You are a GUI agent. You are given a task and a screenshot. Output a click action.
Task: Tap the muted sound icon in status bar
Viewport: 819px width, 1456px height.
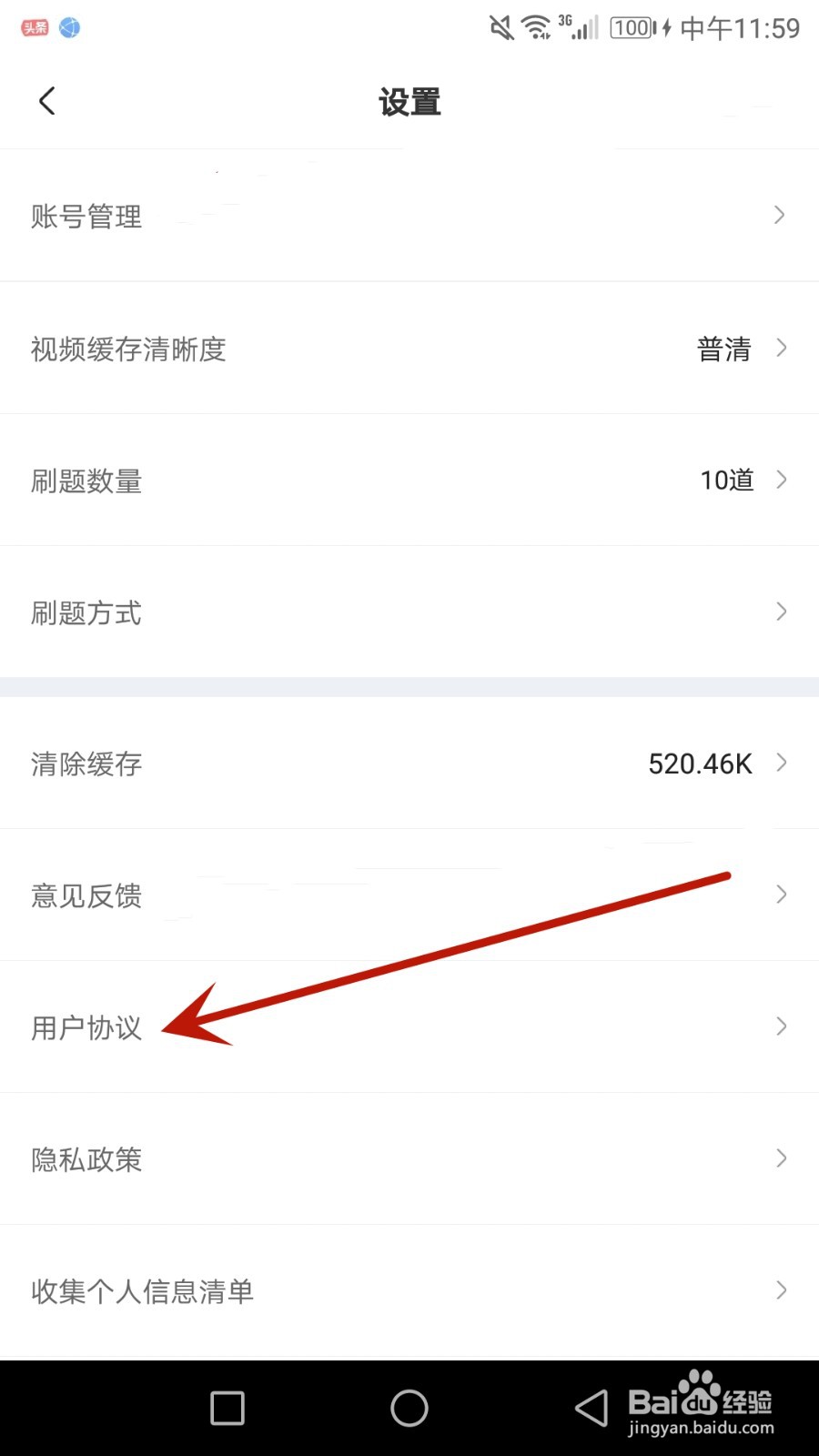(x=502, y=28)
